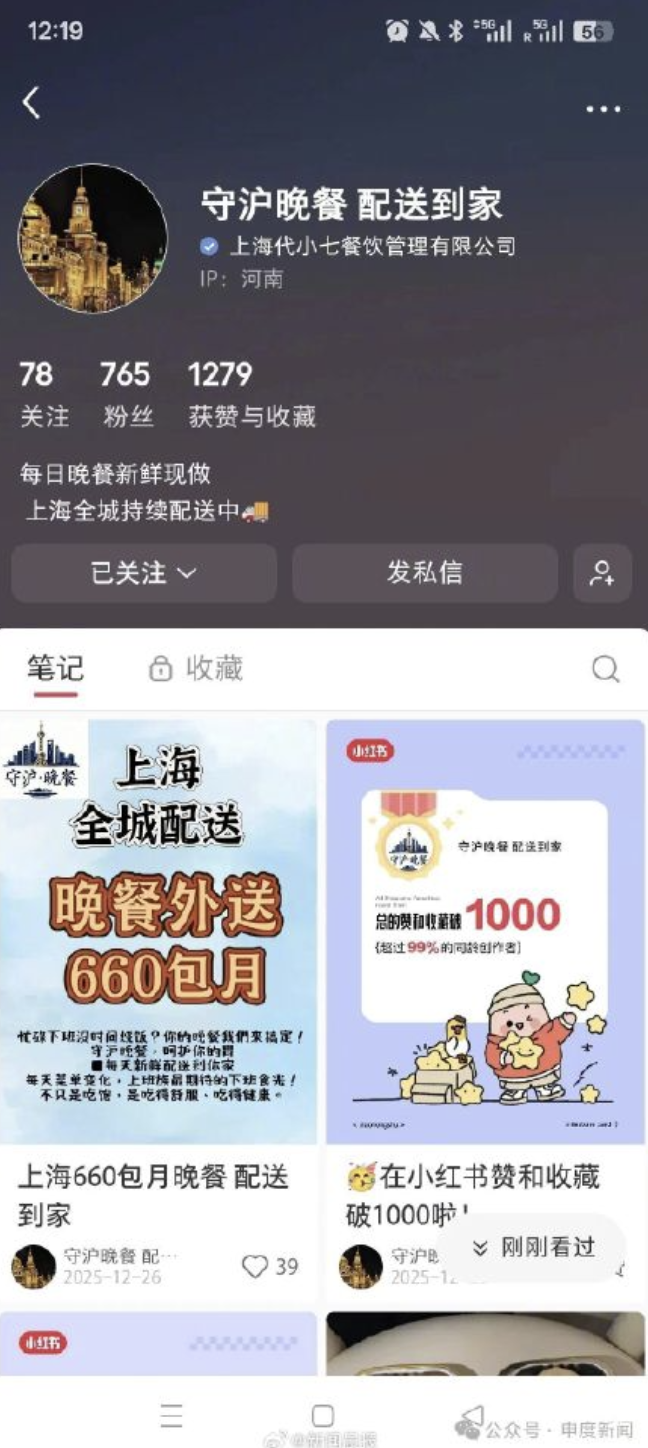Screen dimensions: 648x1448
Task: Open the system home button
Action: point(322,1415)
